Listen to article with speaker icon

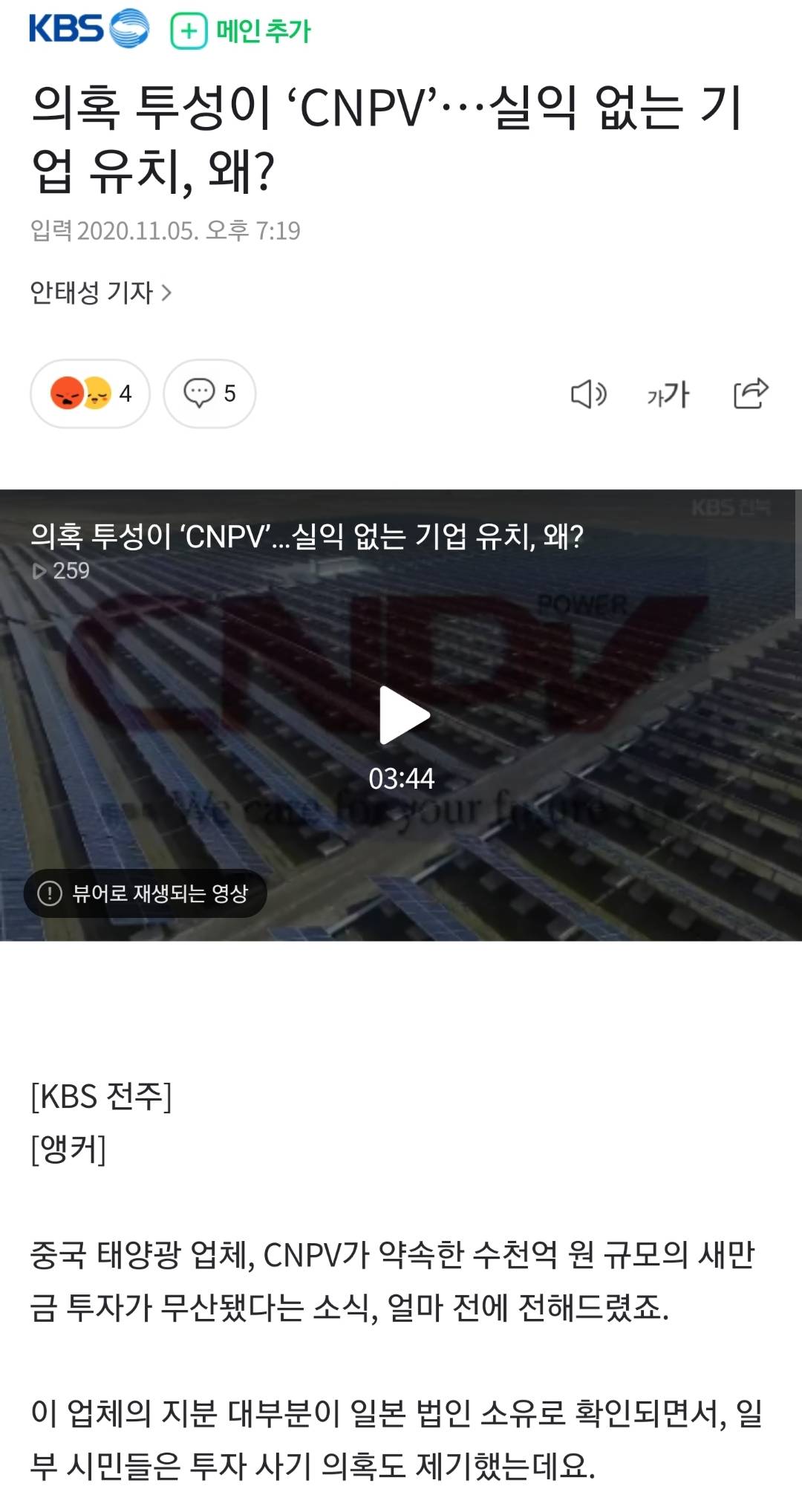pos(588,394)
